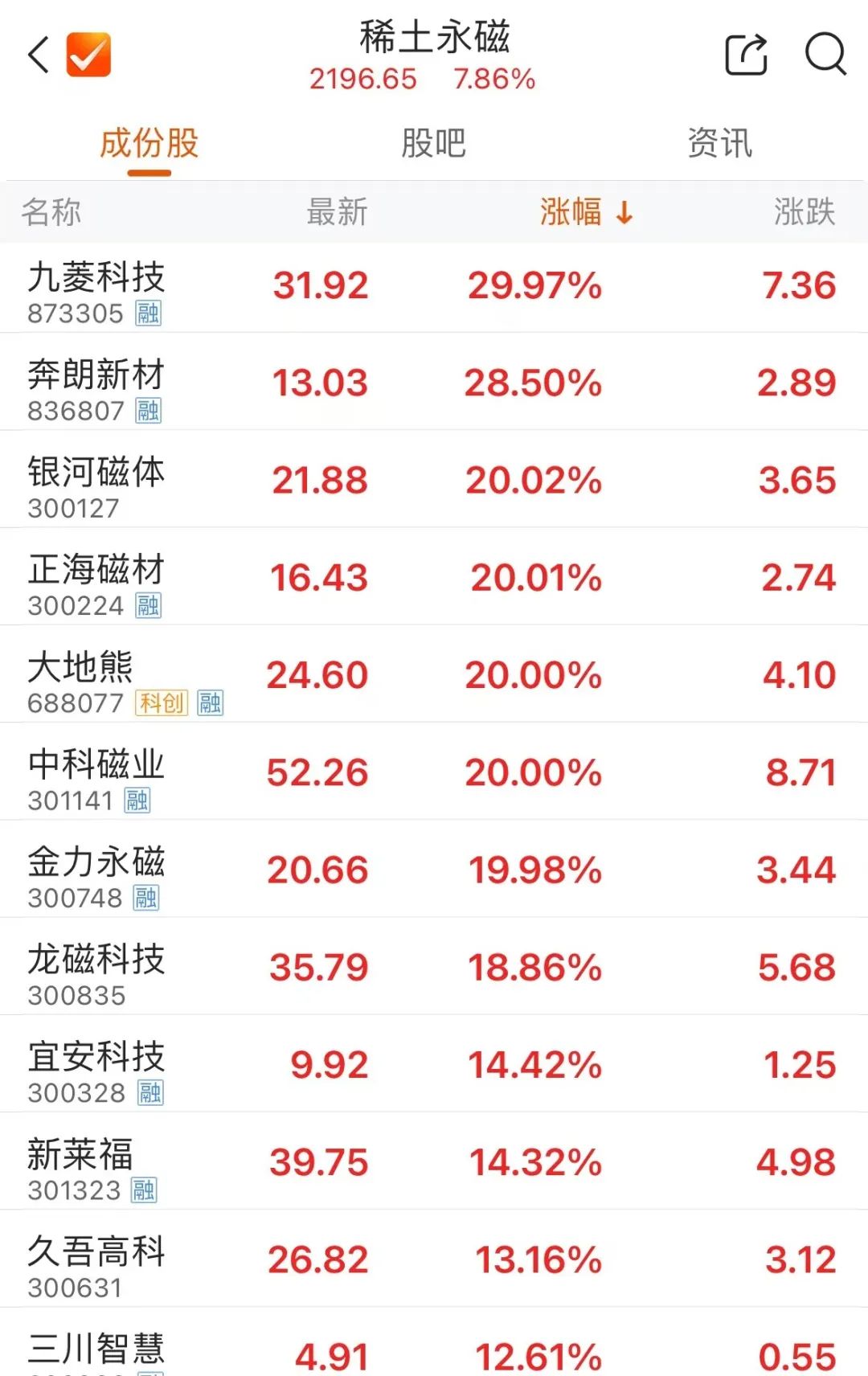868x1376 pixels.
Task: Open 正海磁材 stock details
Action: click(x=96, y=579)
